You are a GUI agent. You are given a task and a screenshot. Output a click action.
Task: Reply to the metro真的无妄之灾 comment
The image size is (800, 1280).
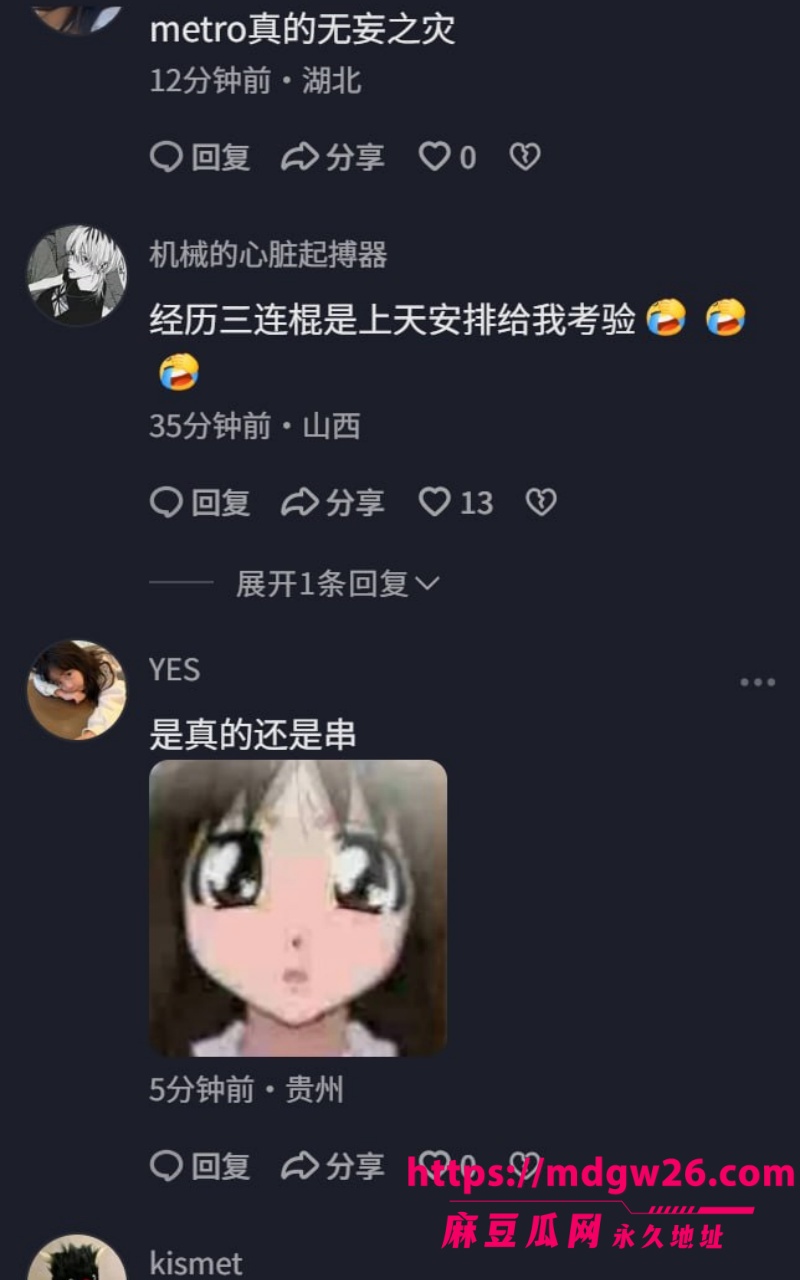pos(200,157)
